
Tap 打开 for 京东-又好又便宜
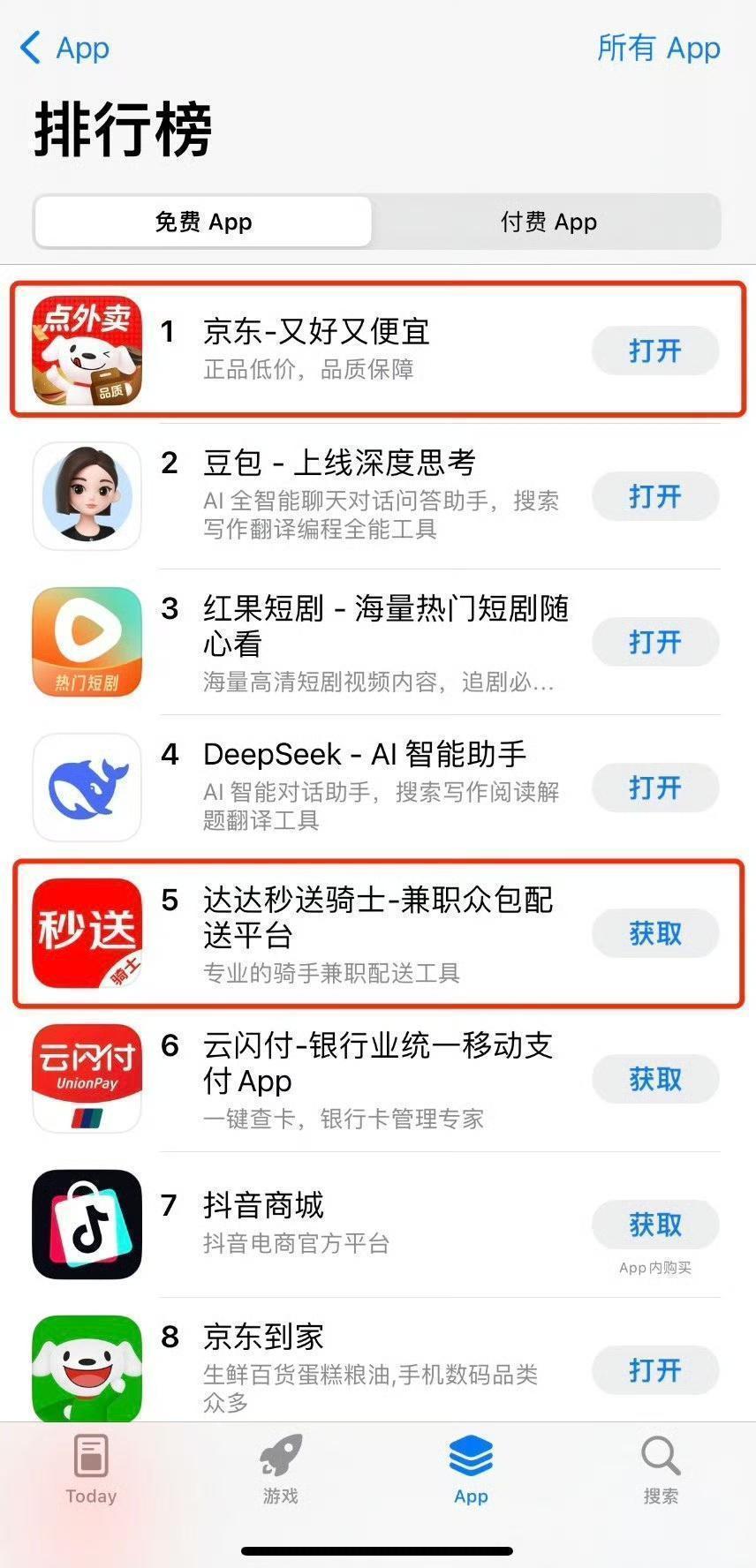(654, 351)
